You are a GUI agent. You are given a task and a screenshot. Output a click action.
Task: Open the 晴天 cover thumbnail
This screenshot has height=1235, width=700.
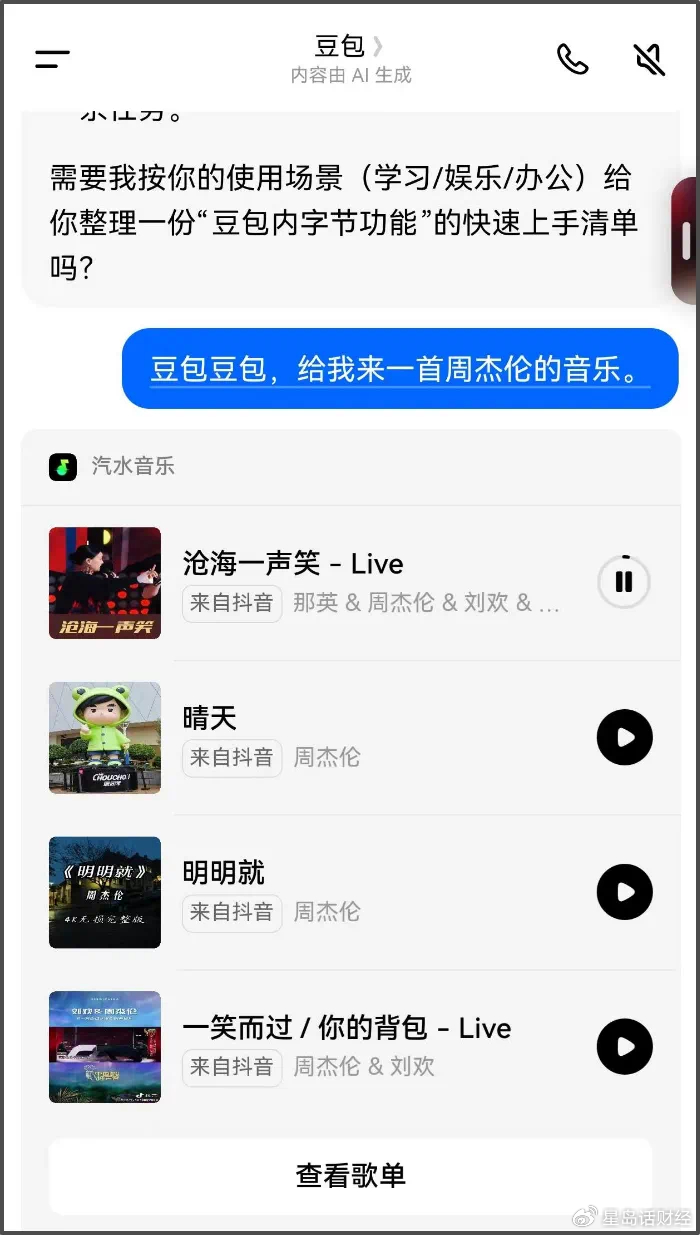[105, 738]
